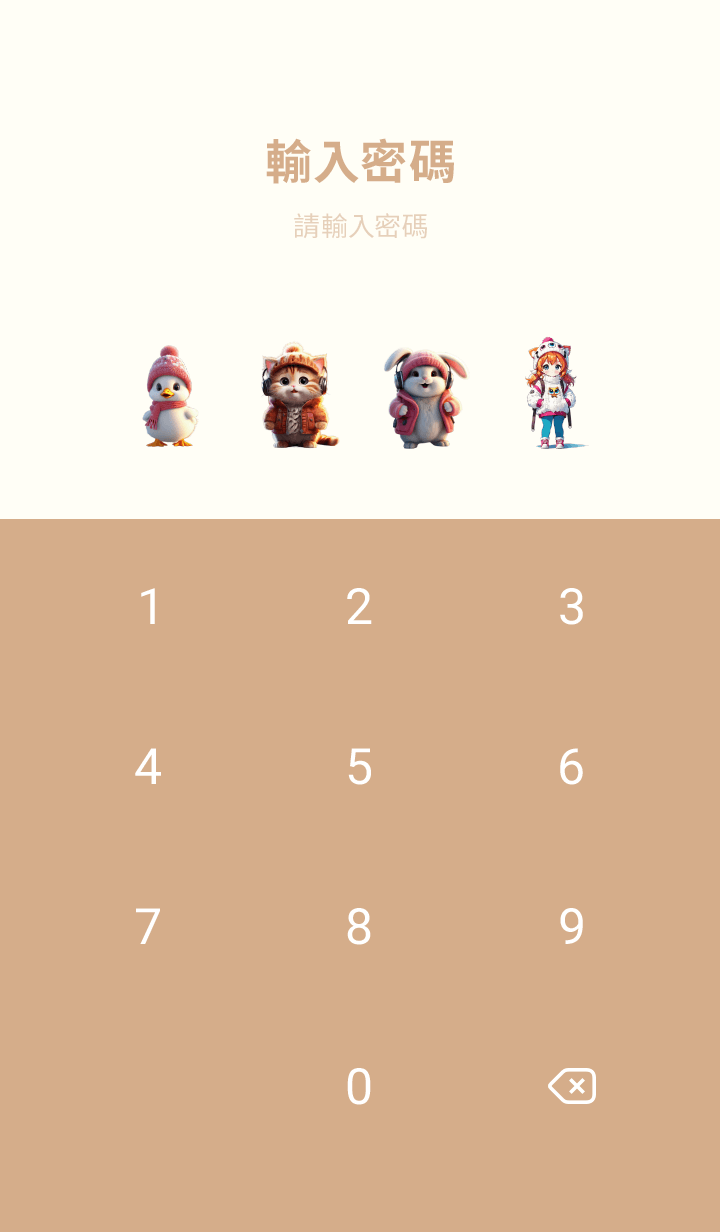This screenshot has width=720, height=1232.
Task: Select number 9 on the keypad
Action: (571, 927)
